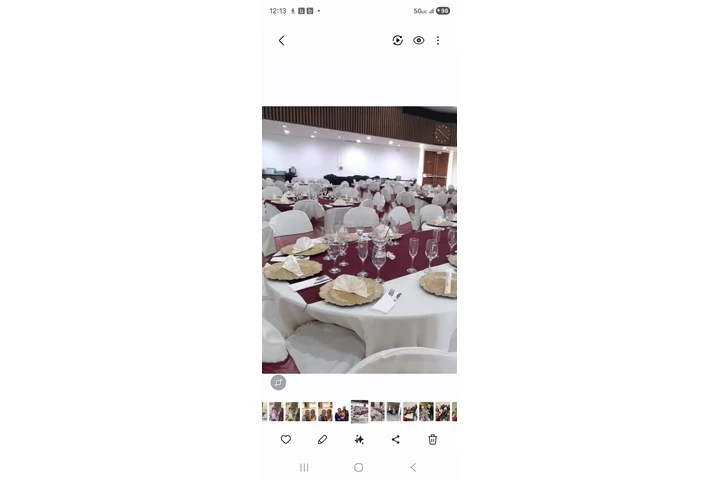Open the three-dot overflow menu
This screenshot has height=480, width=720.
pyautogui.click(x=438, y=41)
